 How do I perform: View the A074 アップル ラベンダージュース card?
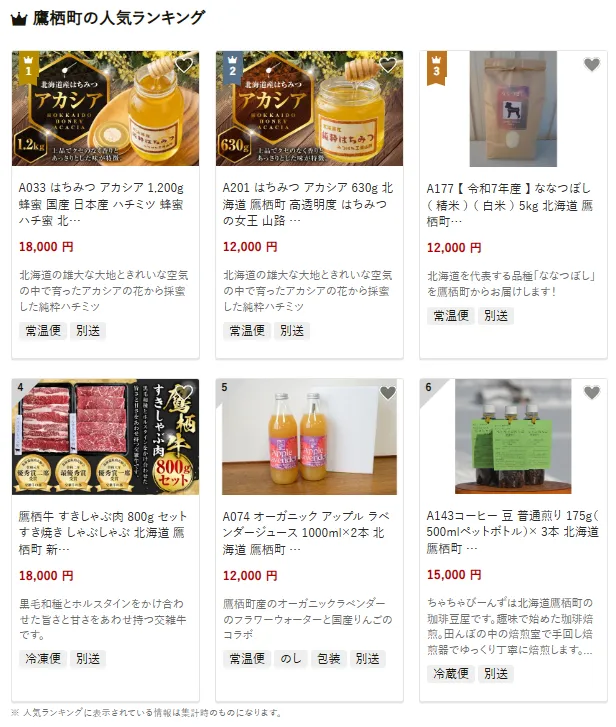[x=308, y=531]
